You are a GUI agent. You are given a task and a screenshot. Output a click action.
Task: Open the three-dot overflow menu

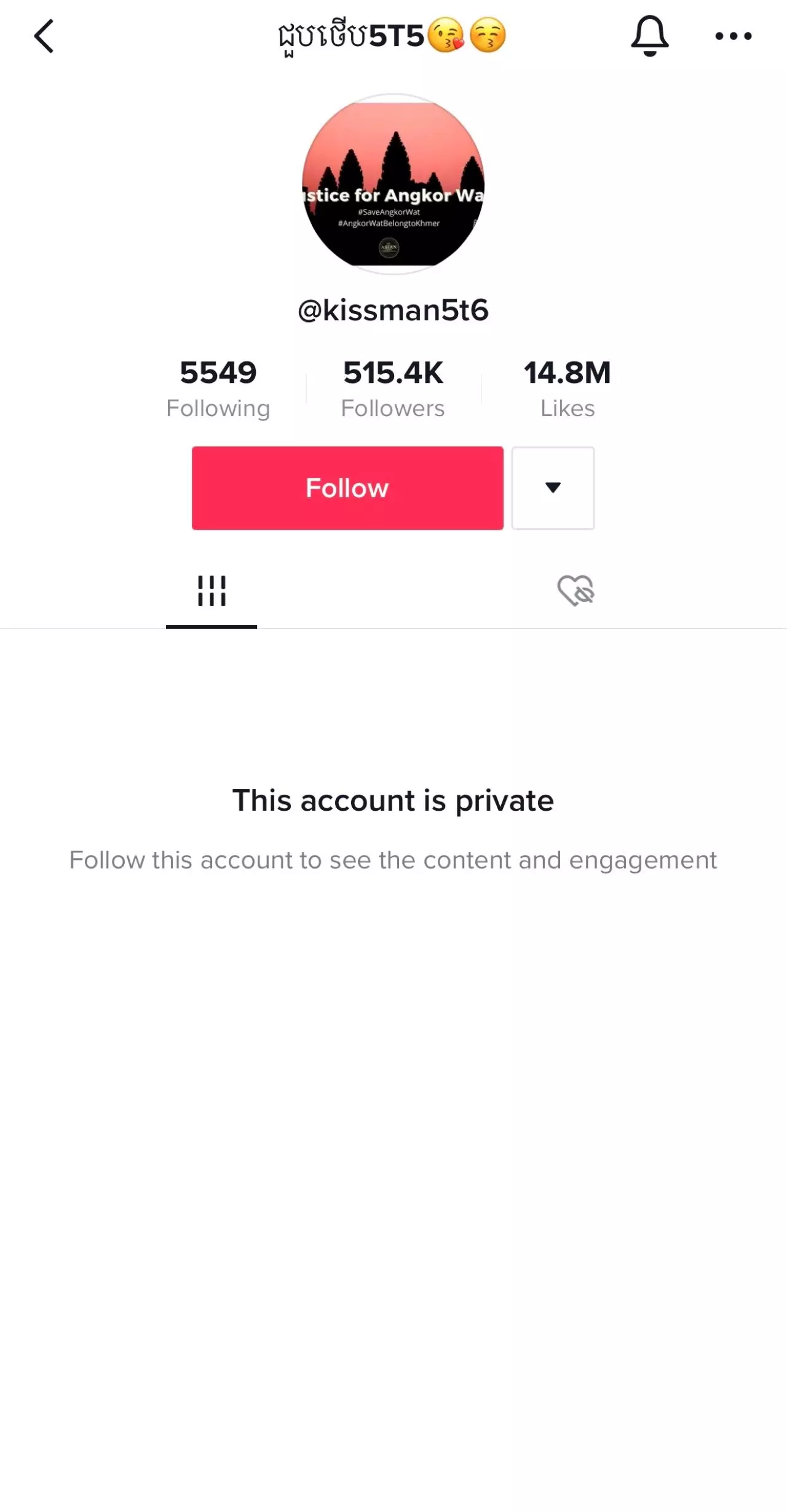click(x=733, y=36)
